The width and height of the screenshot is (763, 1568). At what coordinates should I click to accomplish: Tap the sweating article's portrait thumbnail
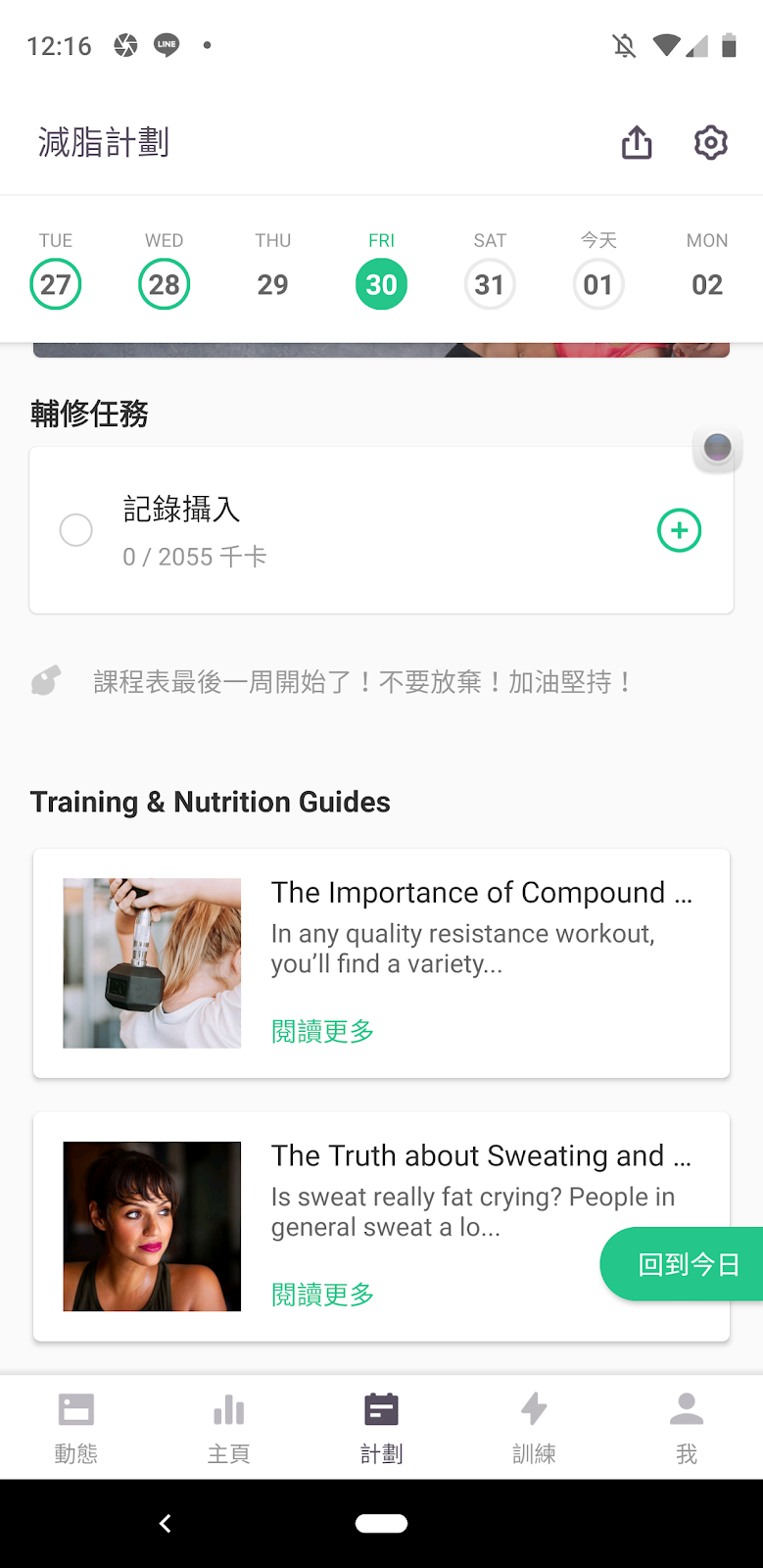[151, 1226]
